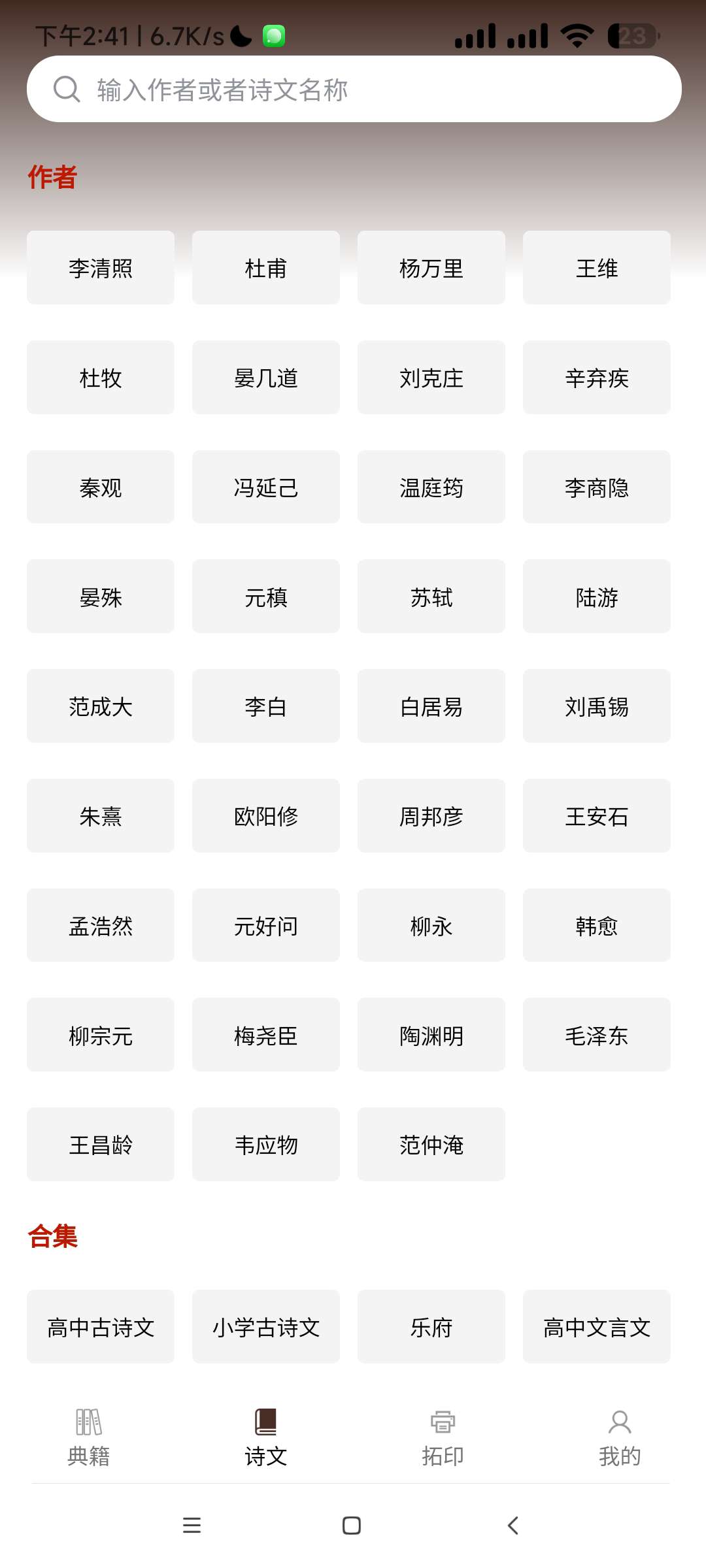Viewport: 706px width, 1568px height.
Task: Open poems by 孟浩然
Action: [x=101, y=926]
